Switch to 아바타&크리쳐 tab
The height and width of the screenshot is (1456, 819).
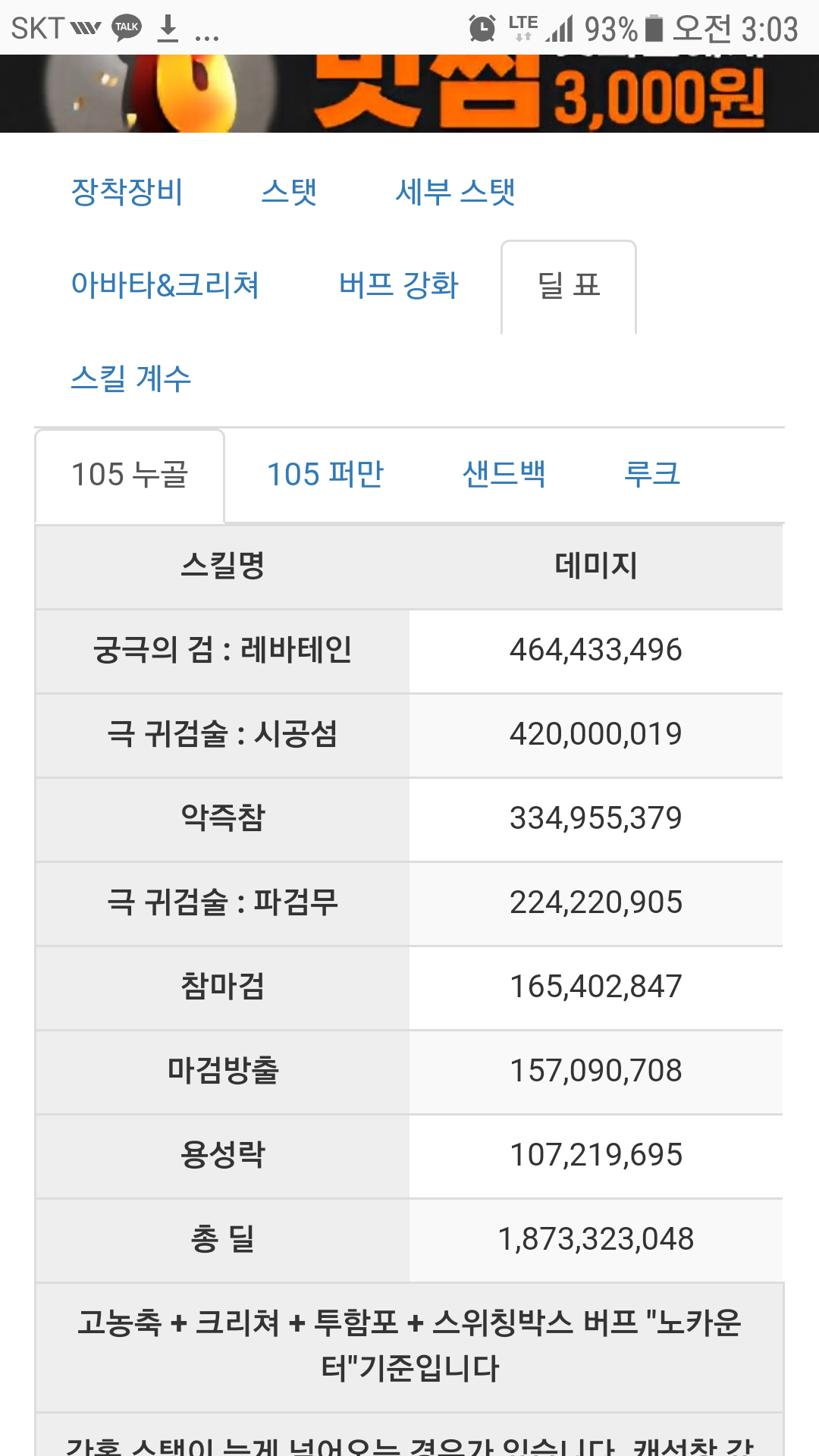point(165,285)
